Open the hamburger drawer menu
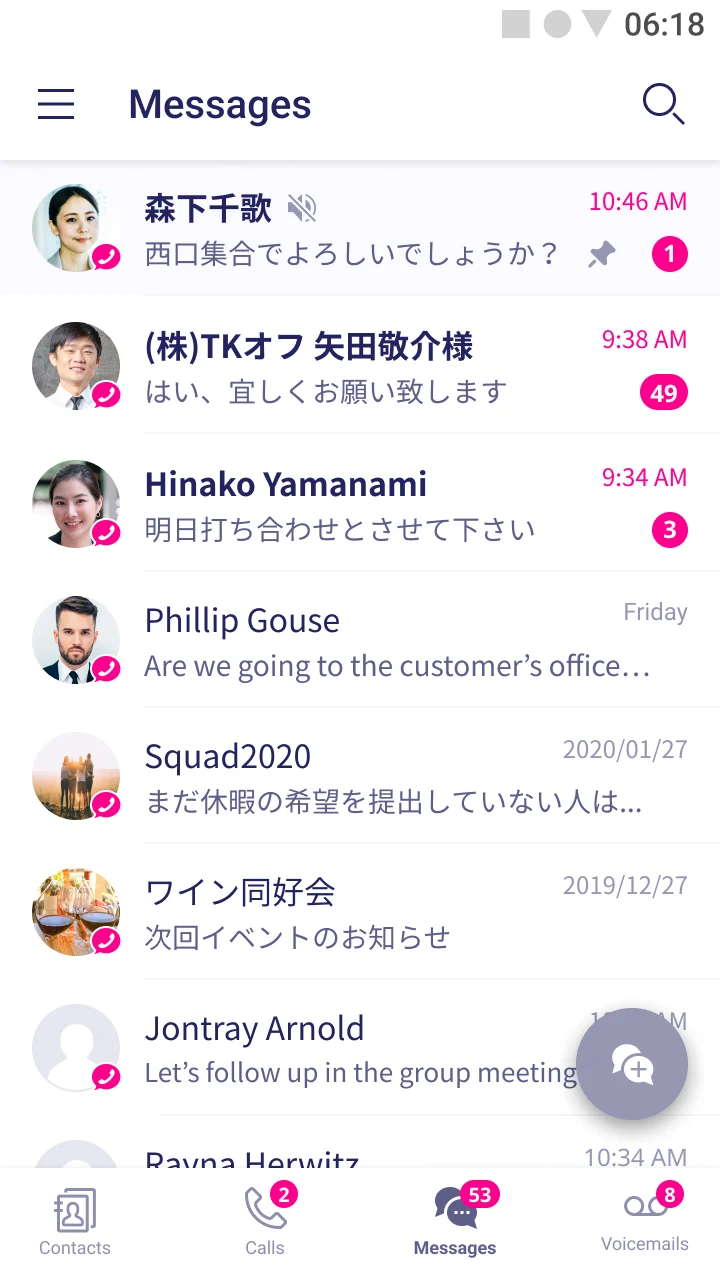 (x=56, y=104)
